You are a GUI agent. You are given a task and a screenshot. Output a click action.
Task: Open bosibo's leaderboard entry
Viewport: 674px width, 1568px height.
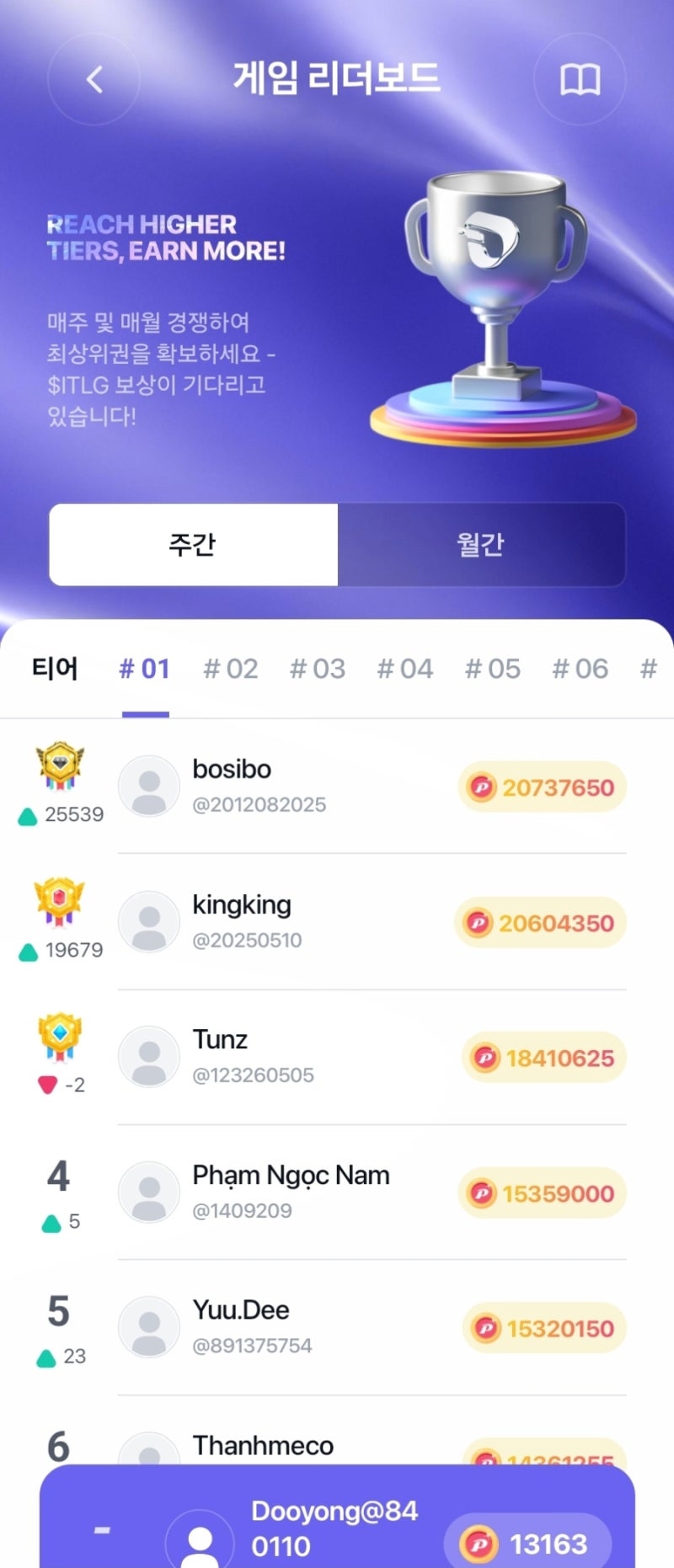(x=337, y=786)
